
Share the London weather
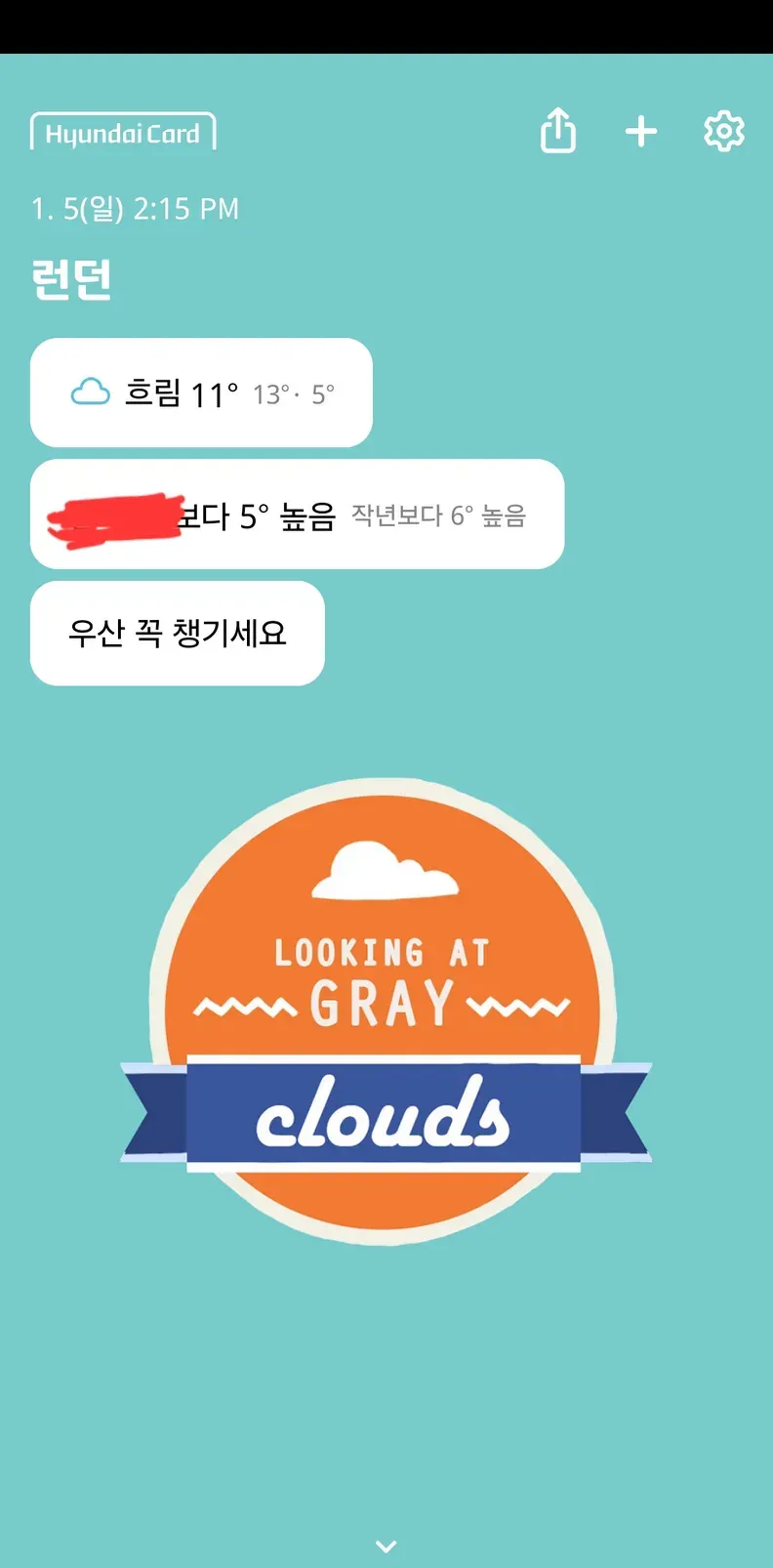[x=558, y=131]
